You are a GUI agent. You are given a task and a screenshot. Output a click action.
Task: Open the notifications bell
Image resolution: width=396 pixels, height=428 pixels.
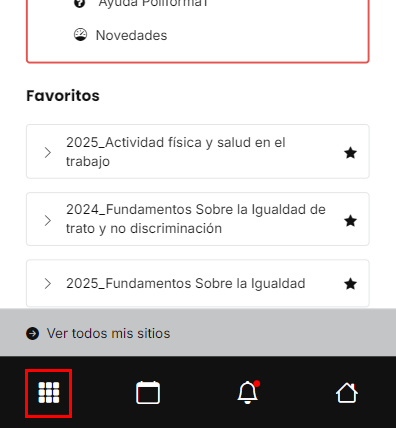[x=248, y=393]
